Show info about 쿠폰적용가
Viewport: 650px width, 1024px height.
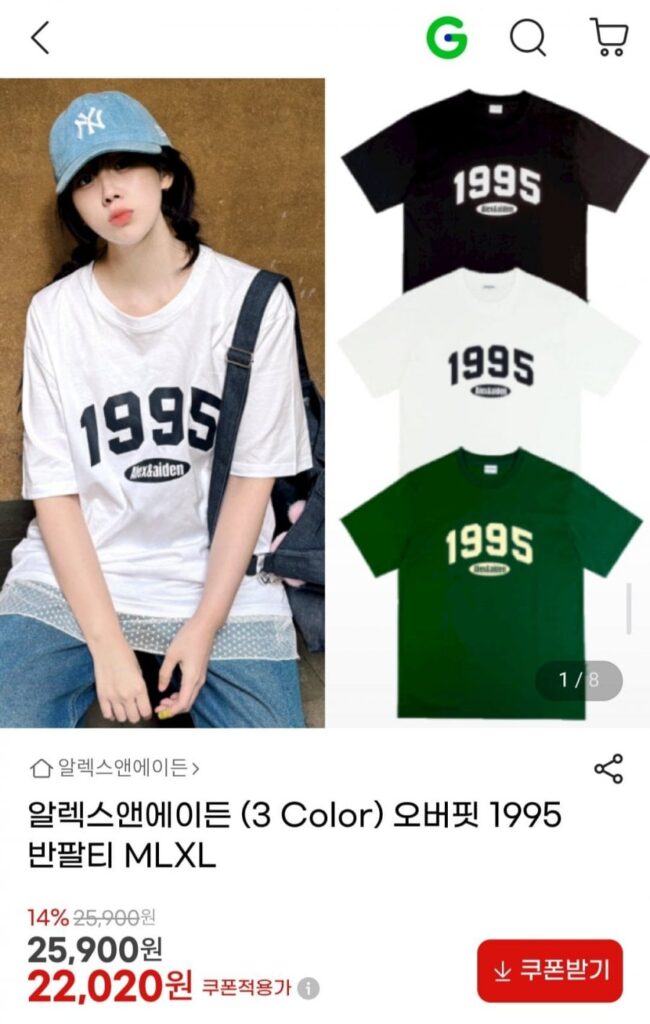click(309, 988)
